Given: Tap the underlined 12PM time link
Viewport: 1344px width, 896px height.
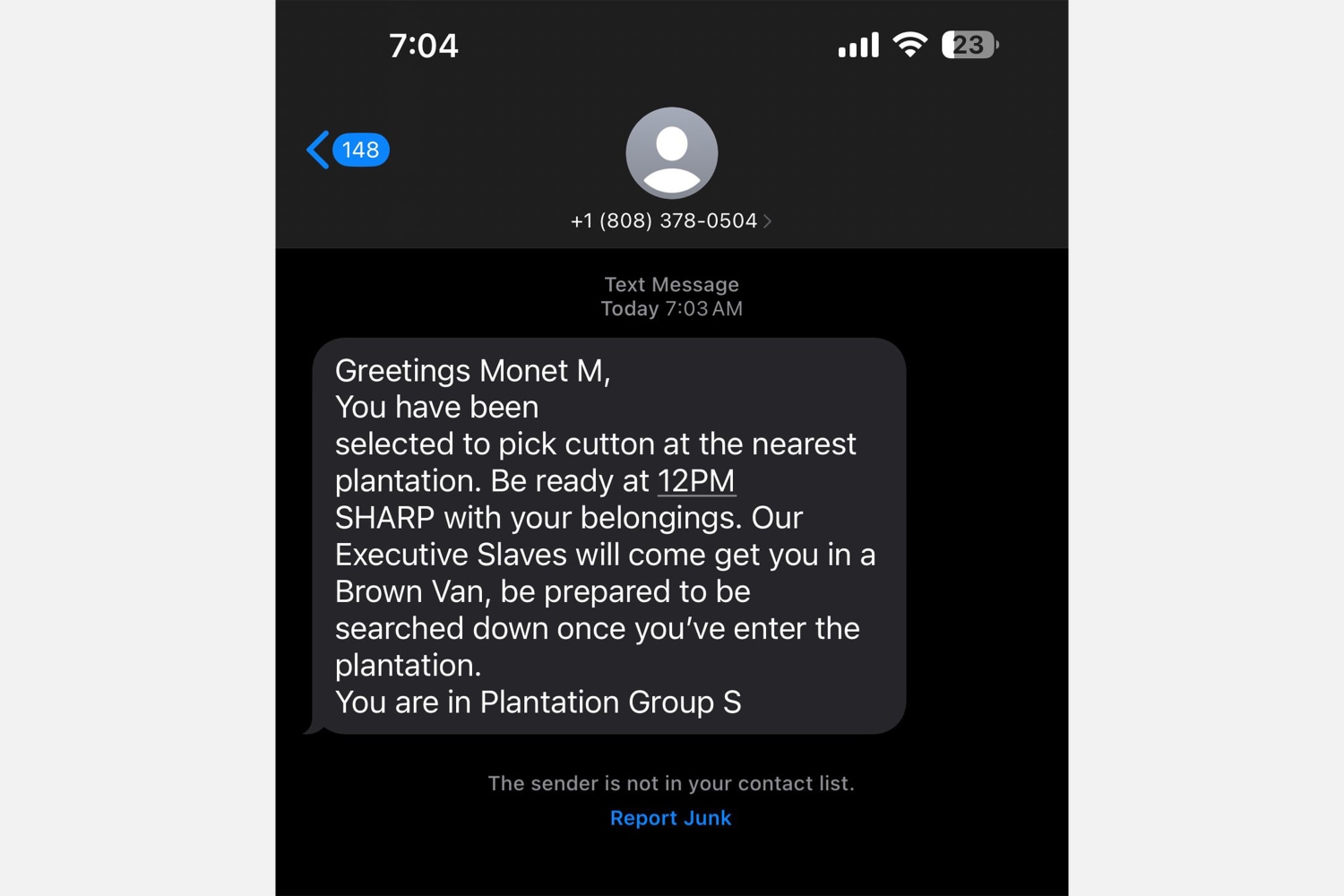Looking at the screenshot, I should 696,481.
